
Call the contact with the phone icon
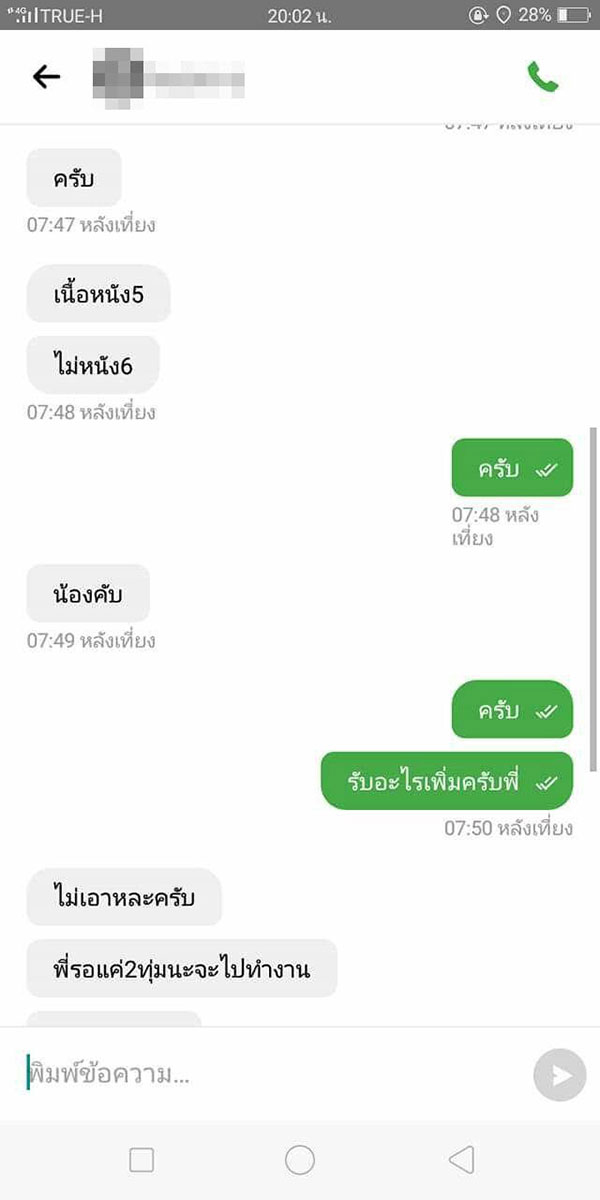point(542,77)
